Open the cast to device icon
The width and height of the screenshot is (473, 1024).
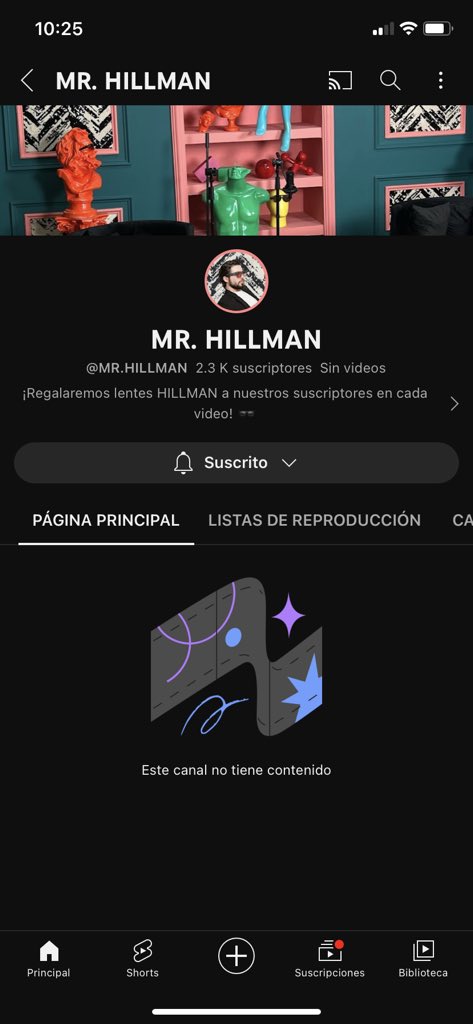340,80
